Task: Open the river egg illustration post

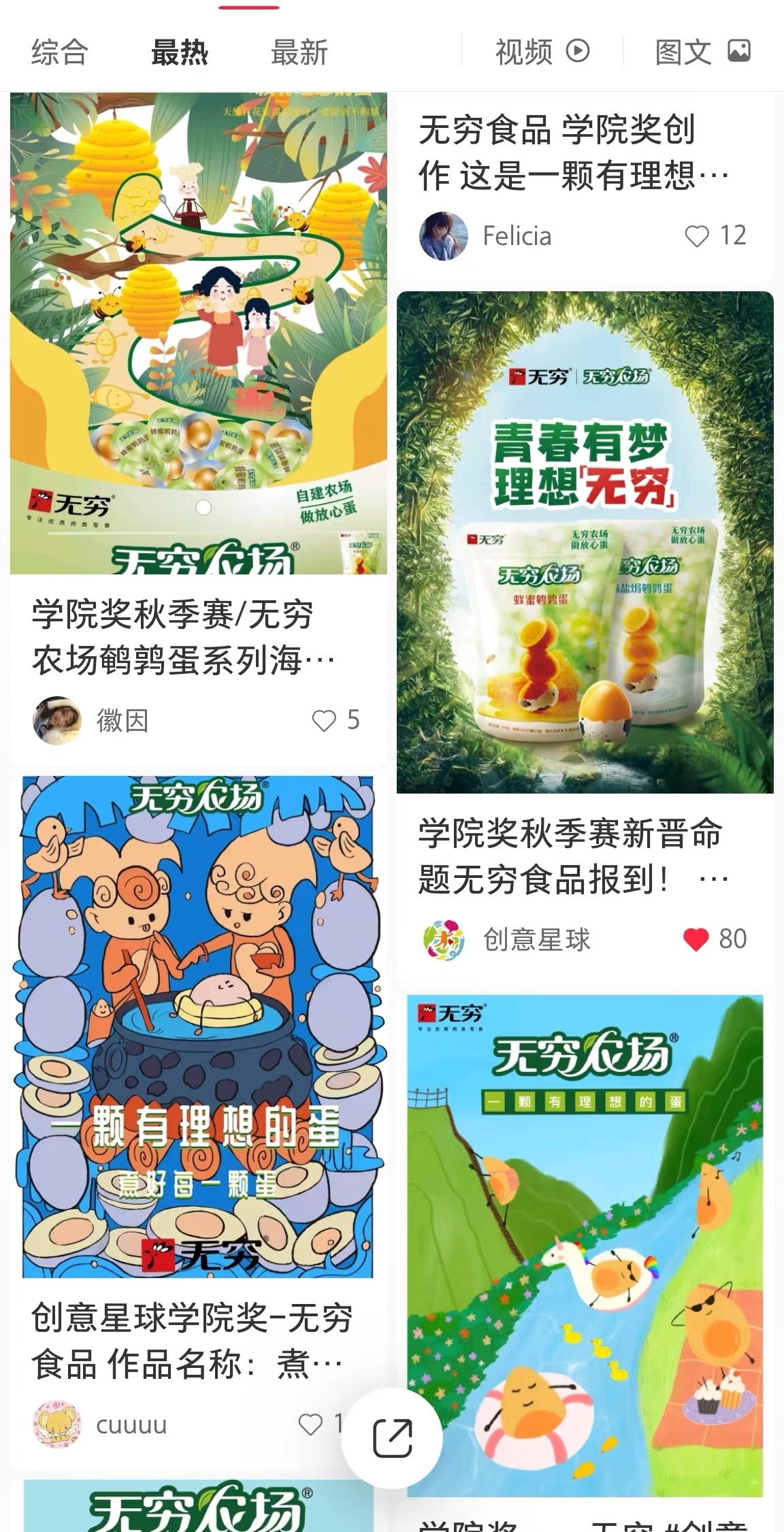Action: tap(585, 1246)
